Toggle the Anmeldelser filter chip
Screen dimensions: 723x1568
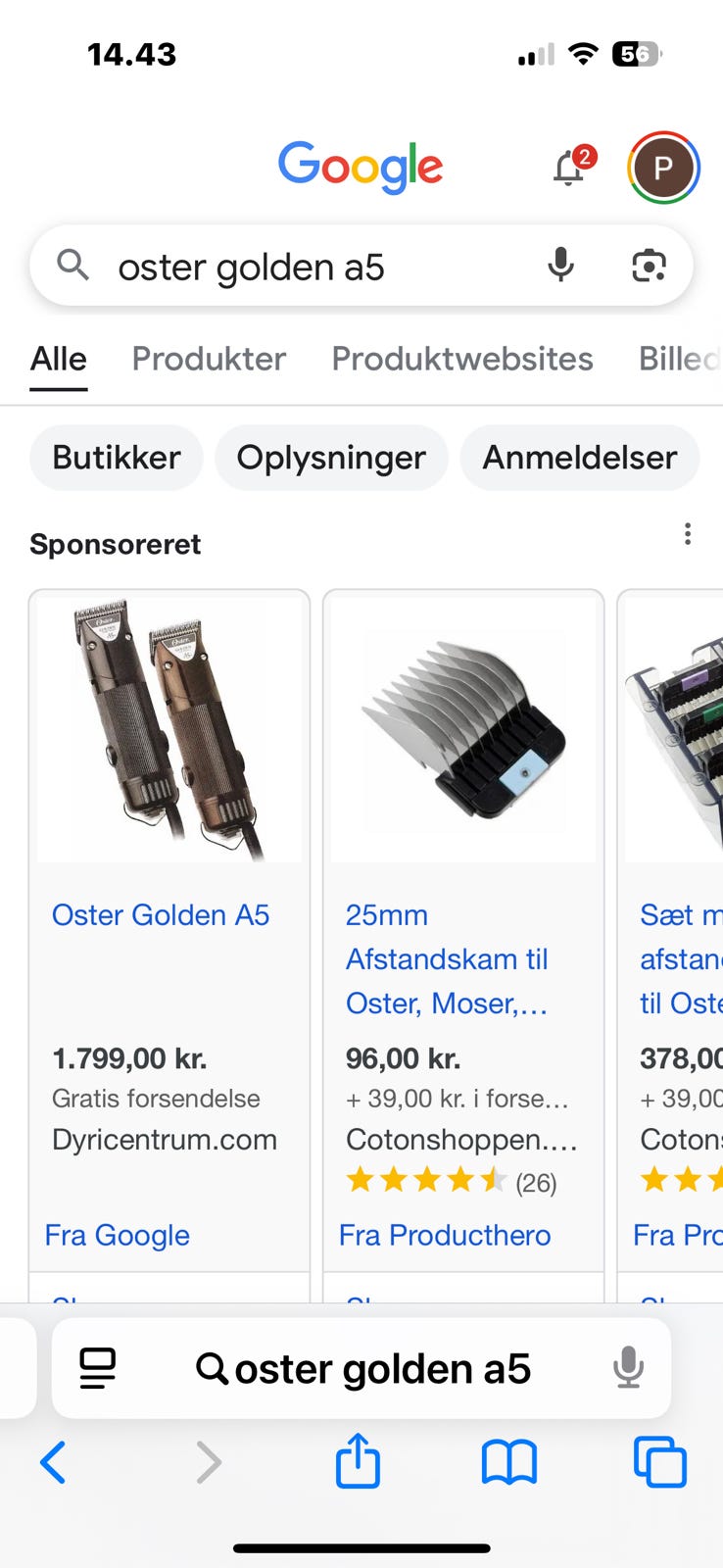point(579,457)
